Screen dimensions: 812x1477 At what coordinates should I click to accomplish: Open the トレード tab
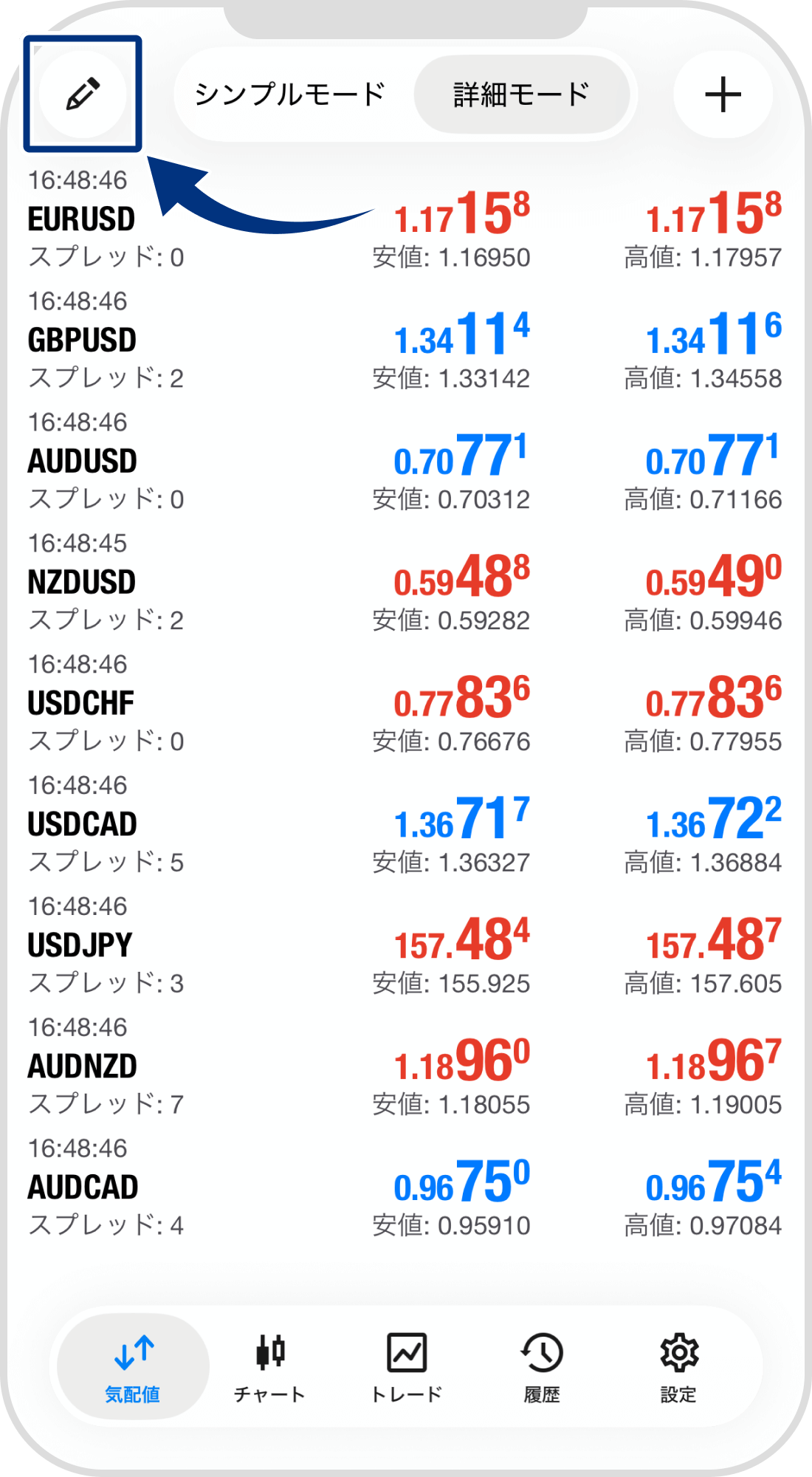(x=406, y=1367)
